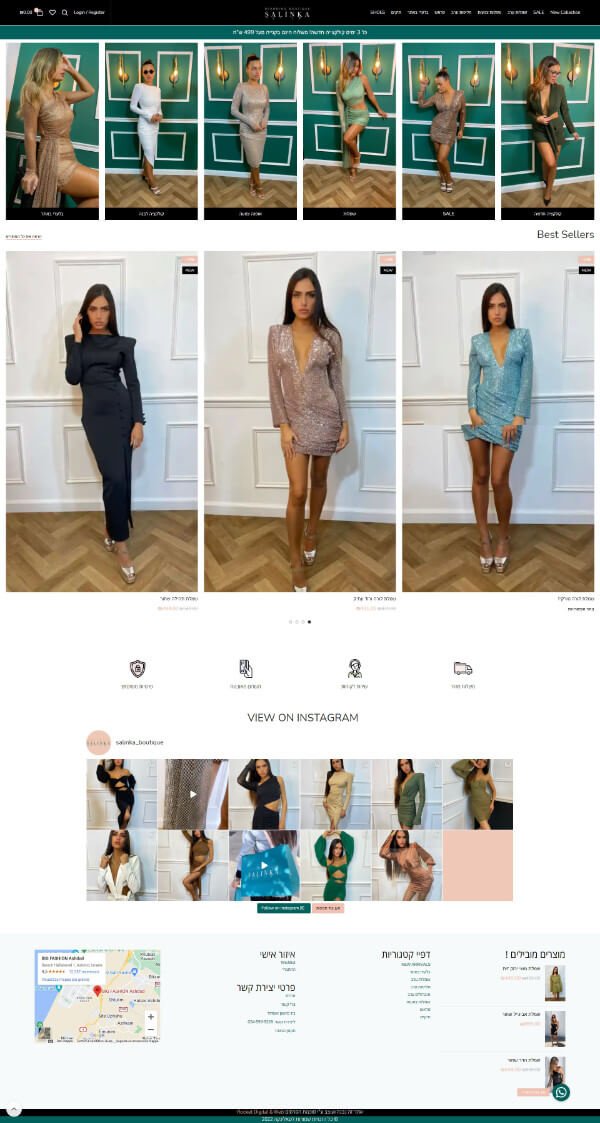Open the WhatsApp chat button
Viewport: 600px width, 1123px height.
(561, 1092)
